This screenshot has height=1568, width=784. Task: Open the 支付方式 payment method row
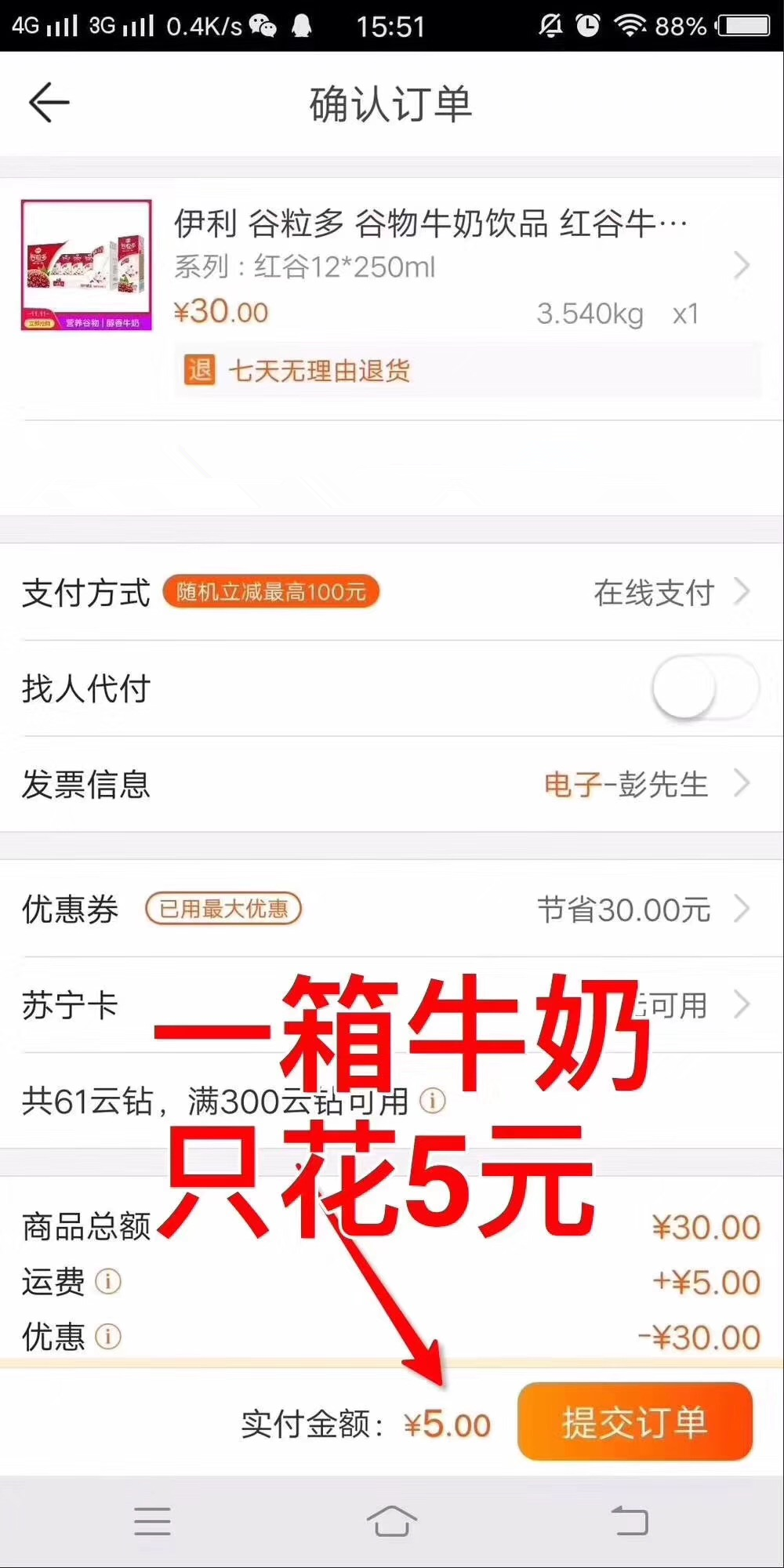tap(392, 592)
